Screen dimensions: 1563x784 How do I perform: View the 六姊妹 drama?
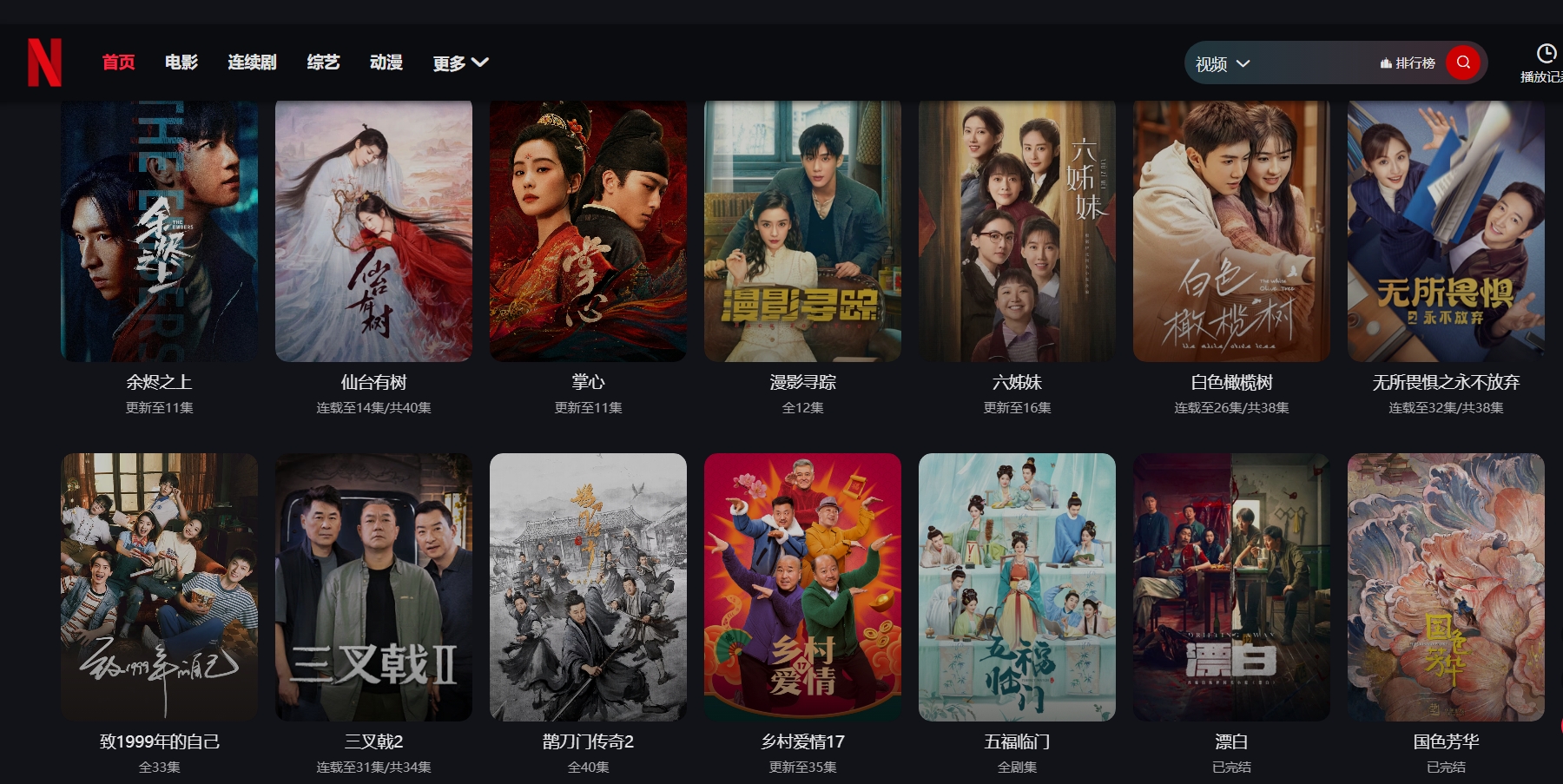pos(1017,231)
